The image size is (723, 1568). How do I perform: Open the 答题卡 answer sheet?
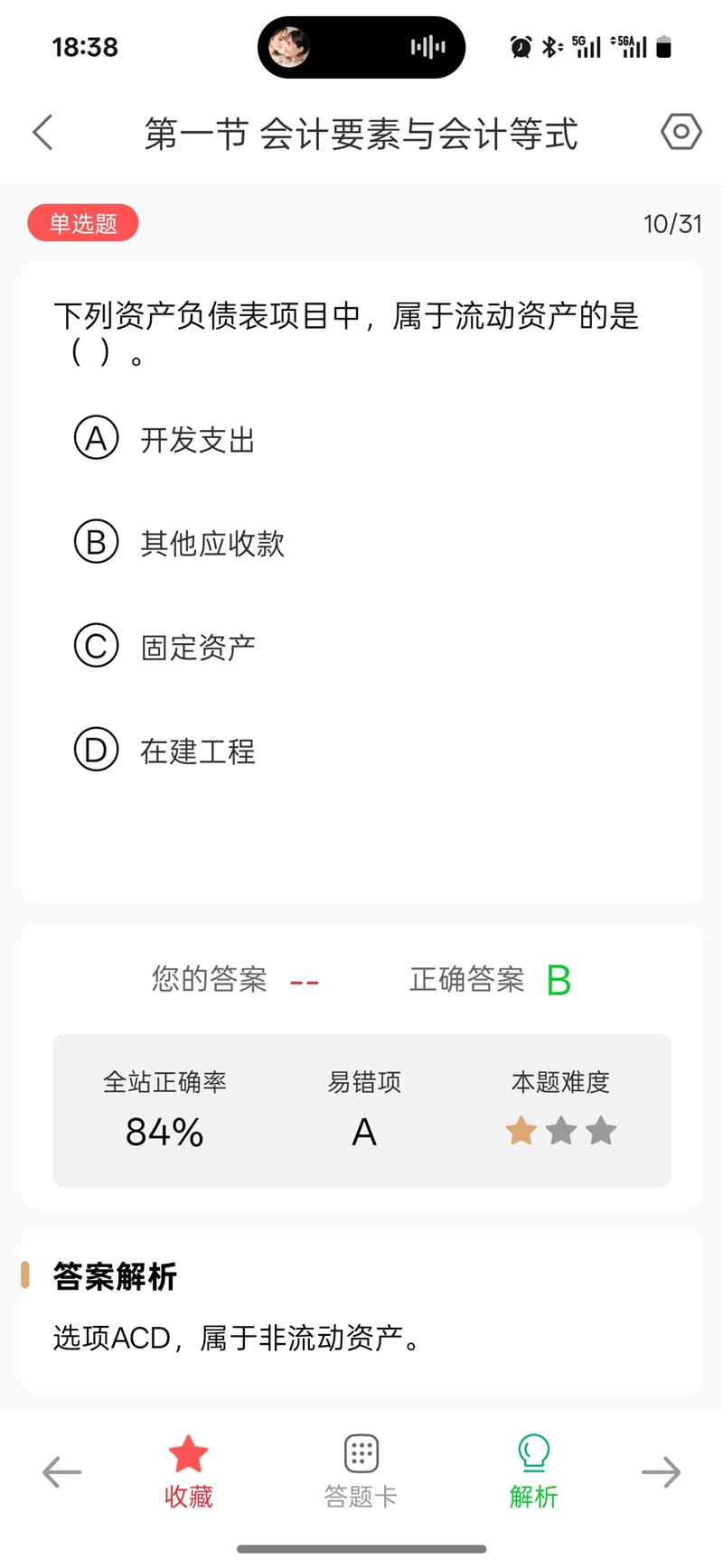click(361, 1472)
